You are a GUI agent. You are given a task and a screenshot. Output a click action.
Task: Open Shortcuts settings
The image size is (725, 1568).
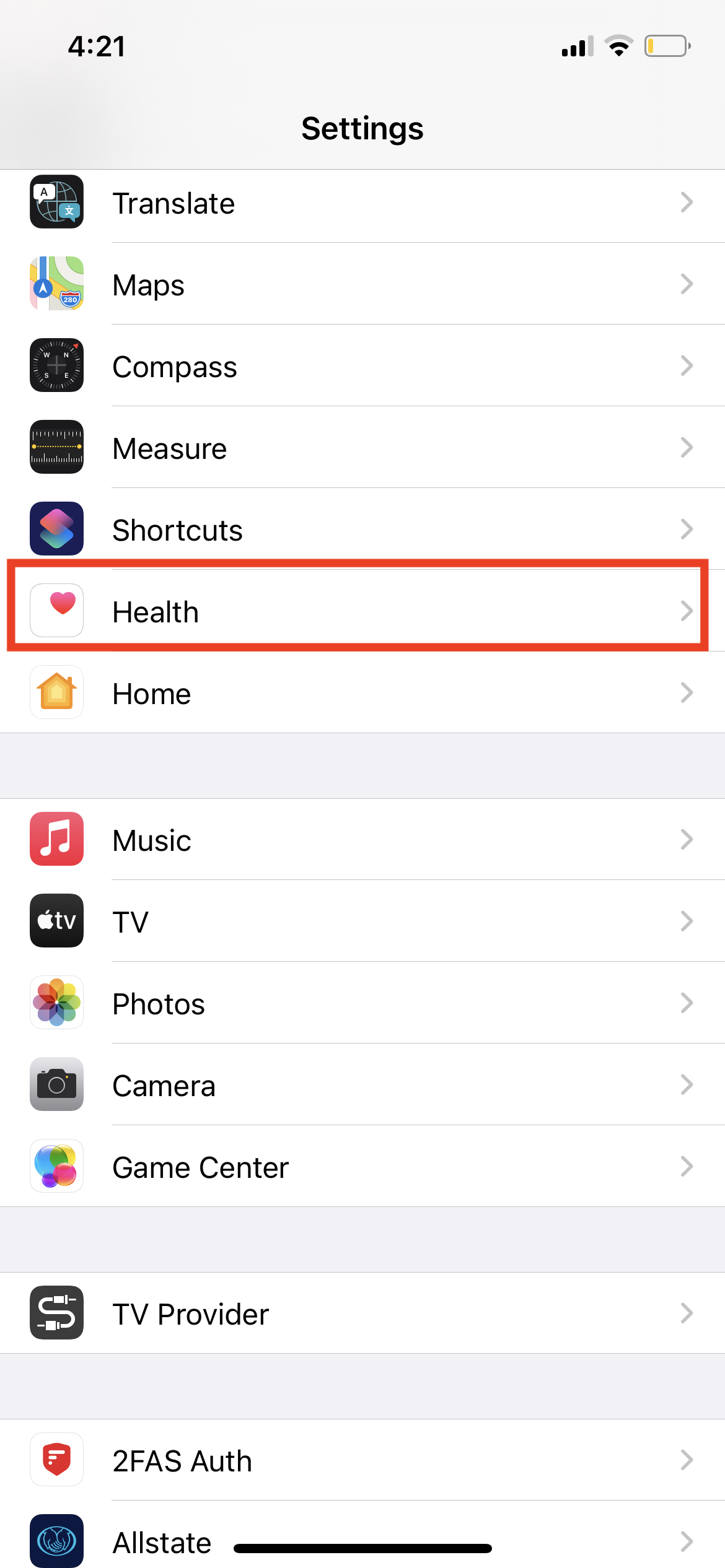(x=362, y=529)
